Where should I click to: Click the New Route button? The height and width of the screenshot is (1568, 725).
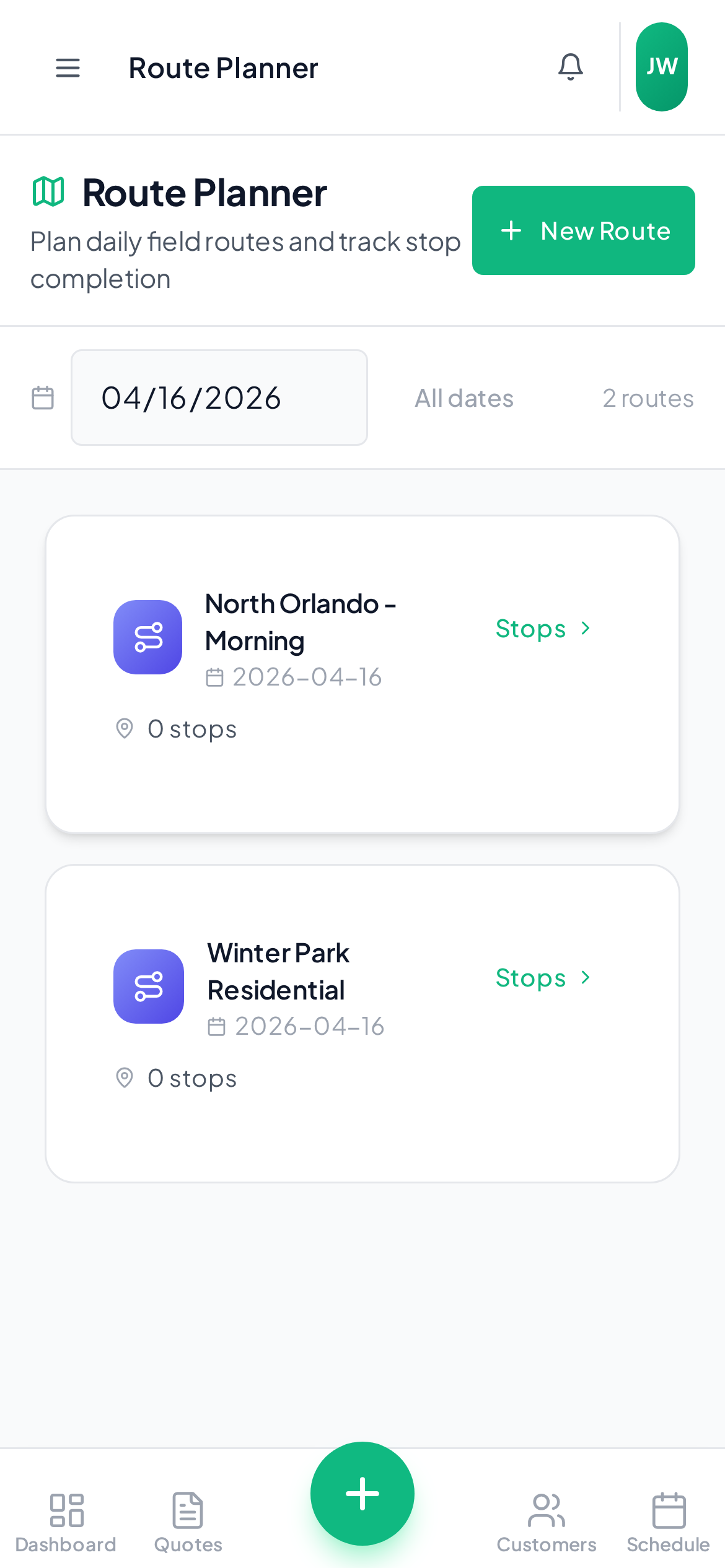pyautogui.click(x=583, y=230)
